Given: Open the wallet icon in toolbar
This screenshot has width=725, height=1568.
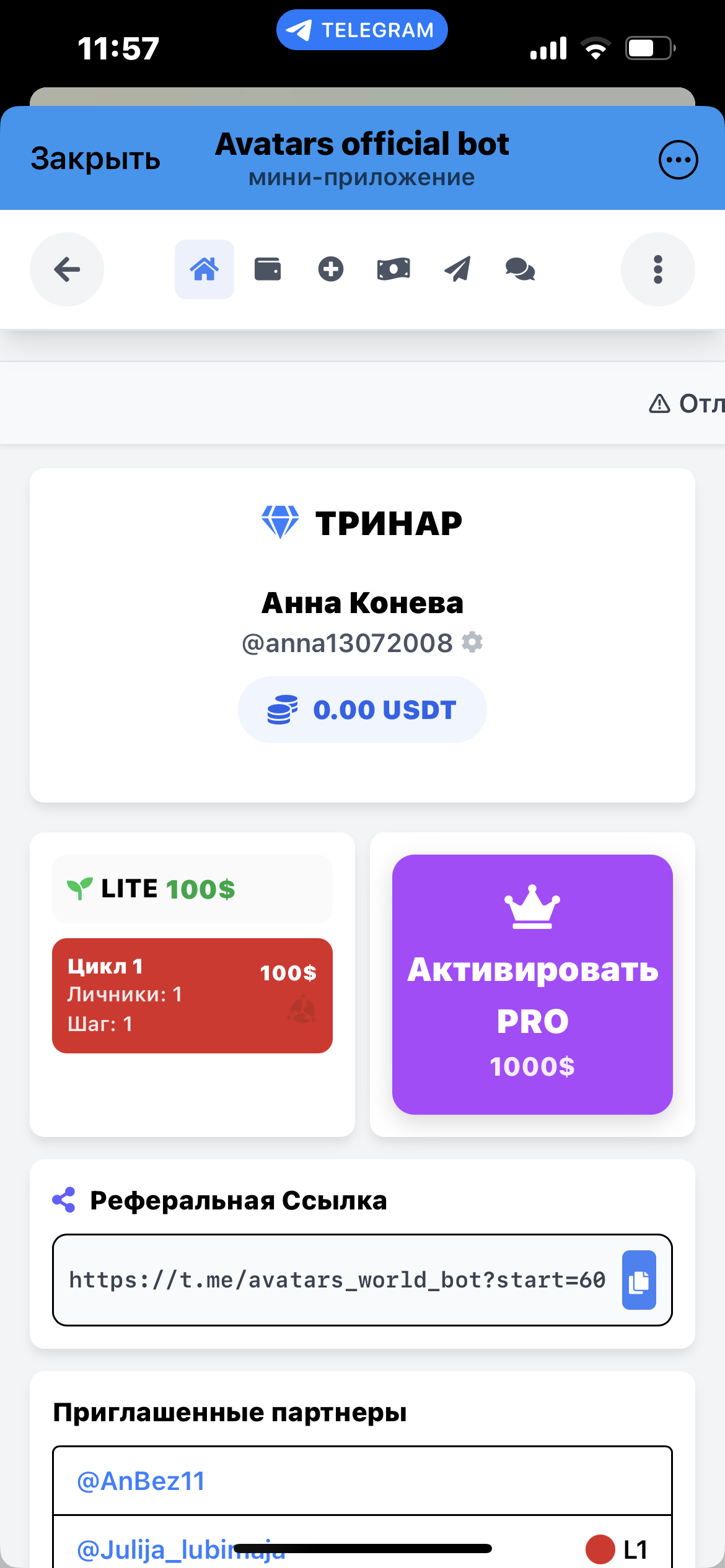Looking at the screenshot, I should (268, 269).
